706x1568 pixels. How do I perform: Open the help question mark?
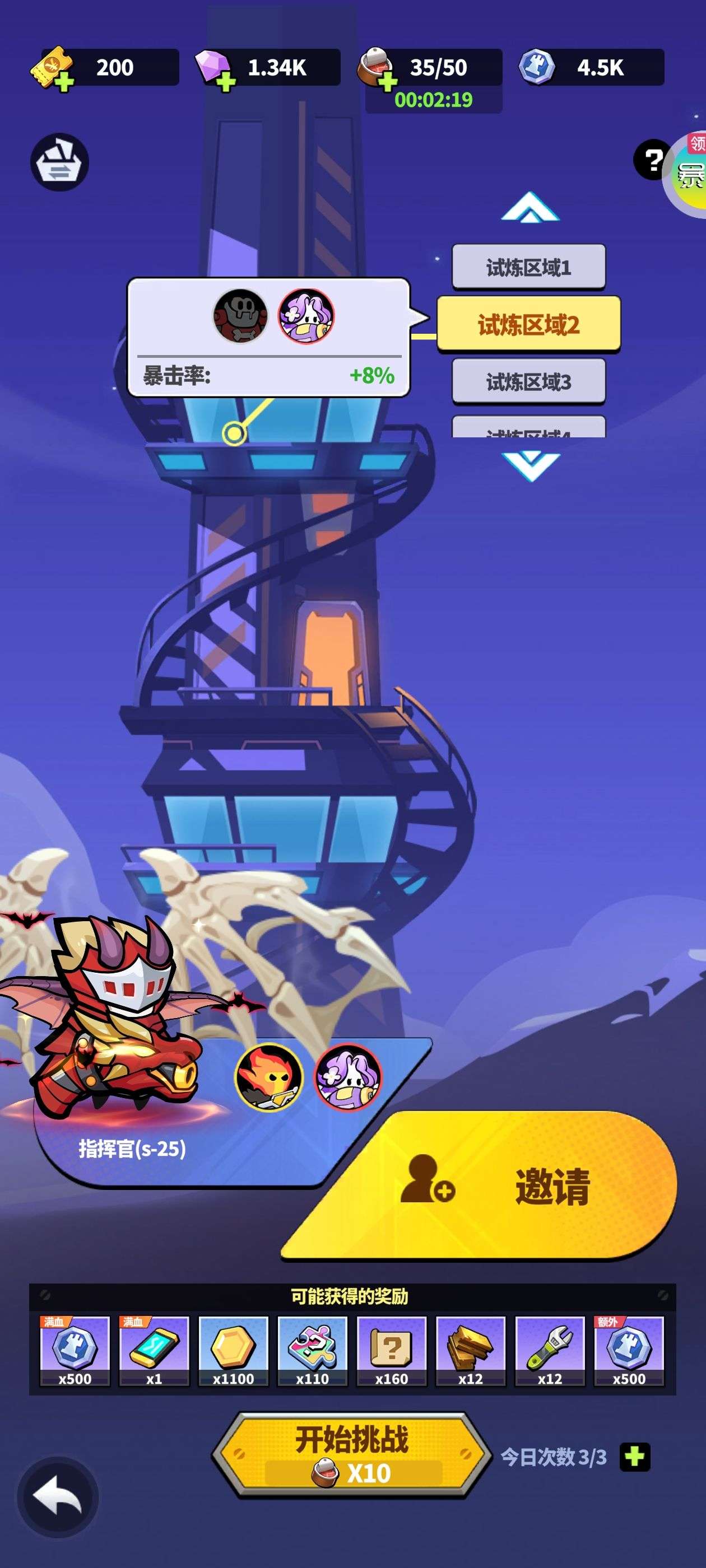pos(652,160)
